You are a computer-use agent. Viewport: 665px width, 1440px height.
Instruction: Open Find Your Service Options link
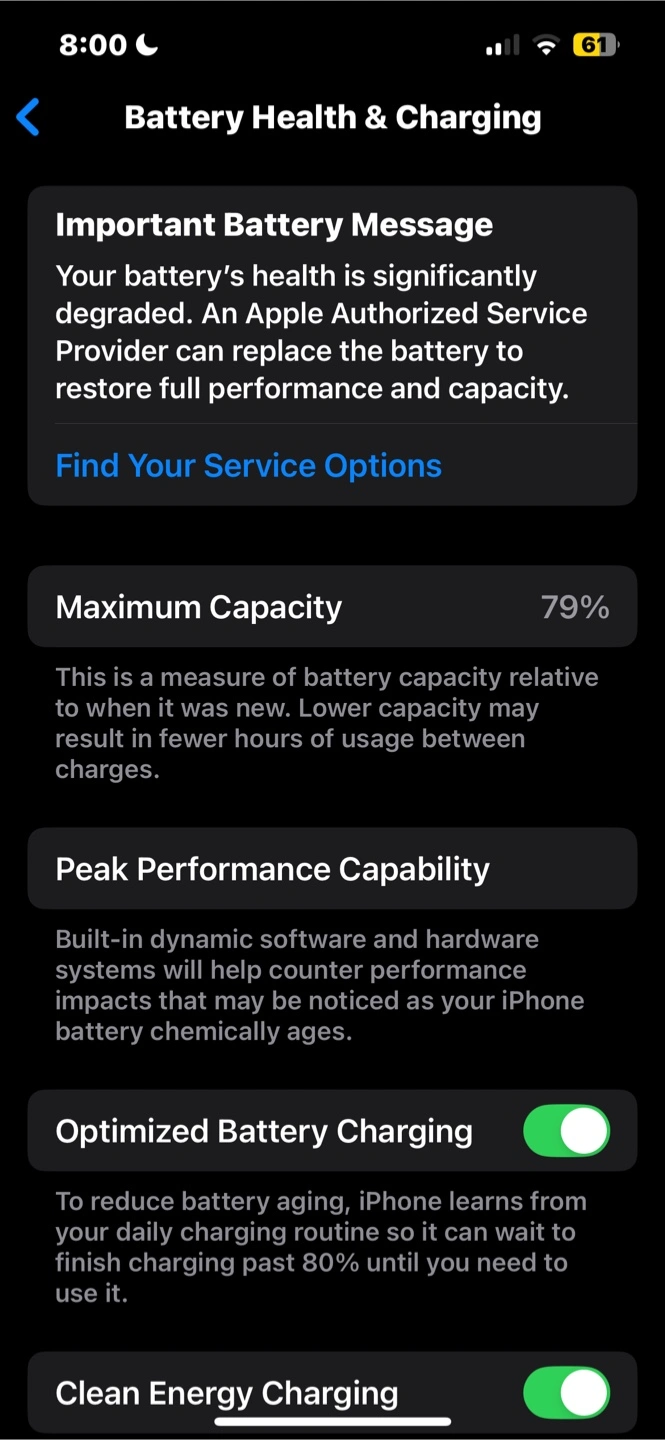[248, 465]
